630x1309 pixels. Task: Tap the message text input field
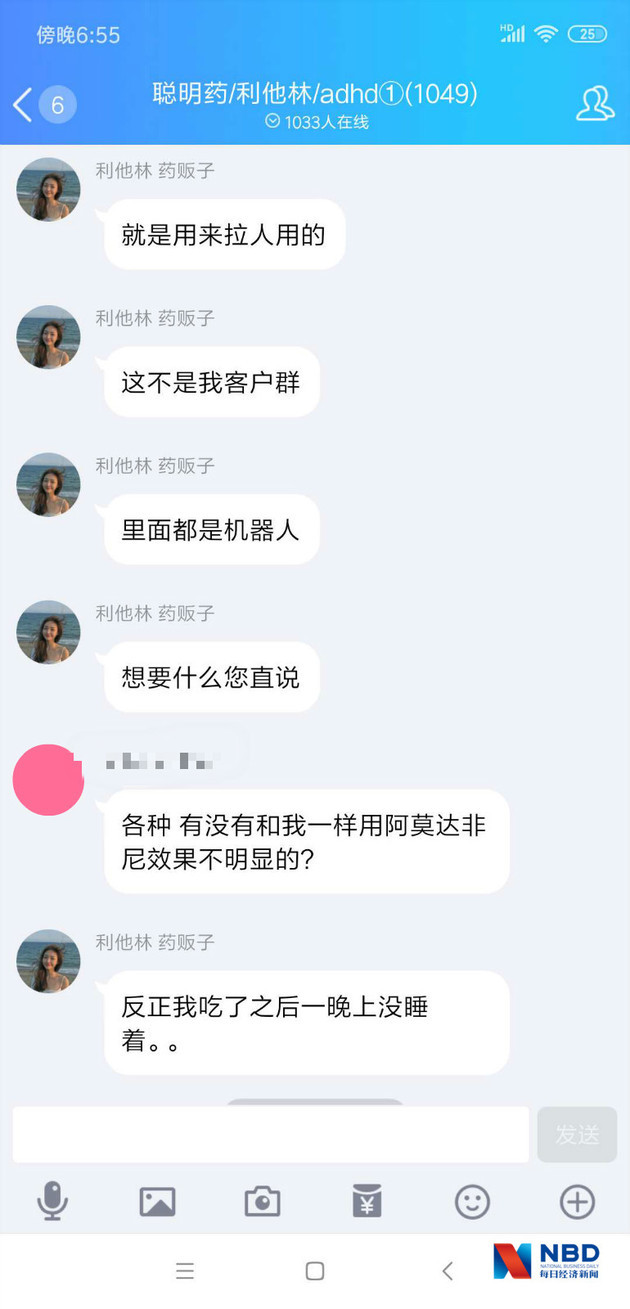coord(270,1134)
